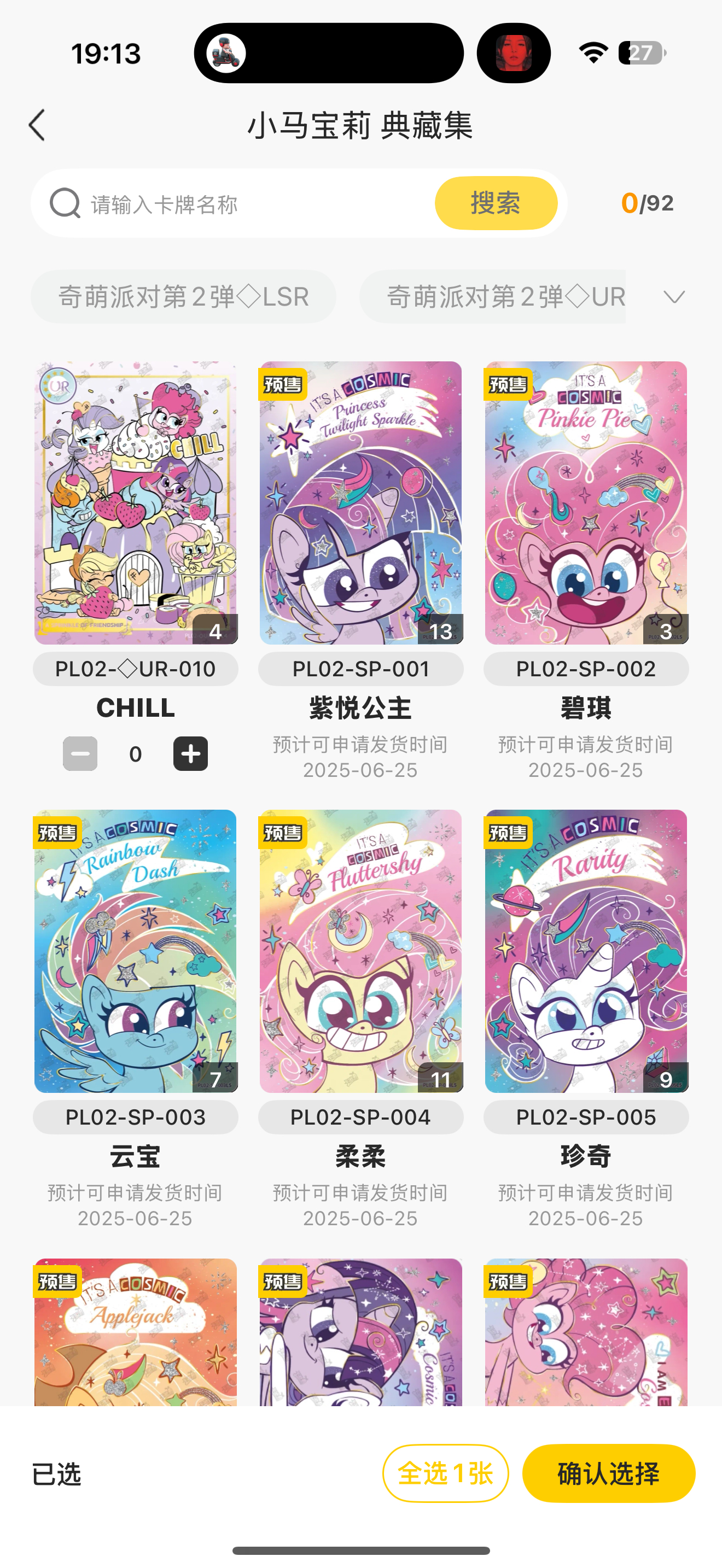
Task: Tap the yellow 搜索 button
Action: coord(496,203)
